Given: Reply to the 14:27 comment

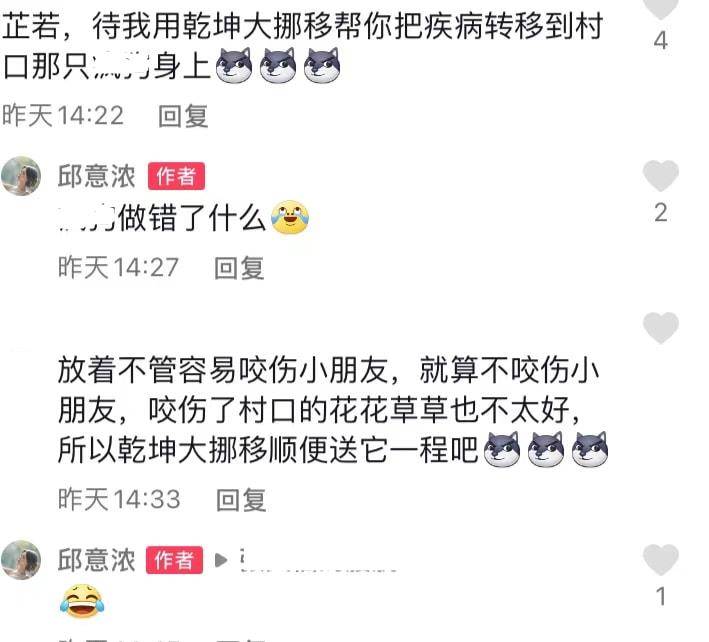Looking at the screenshot, I should tap(239, 267).
